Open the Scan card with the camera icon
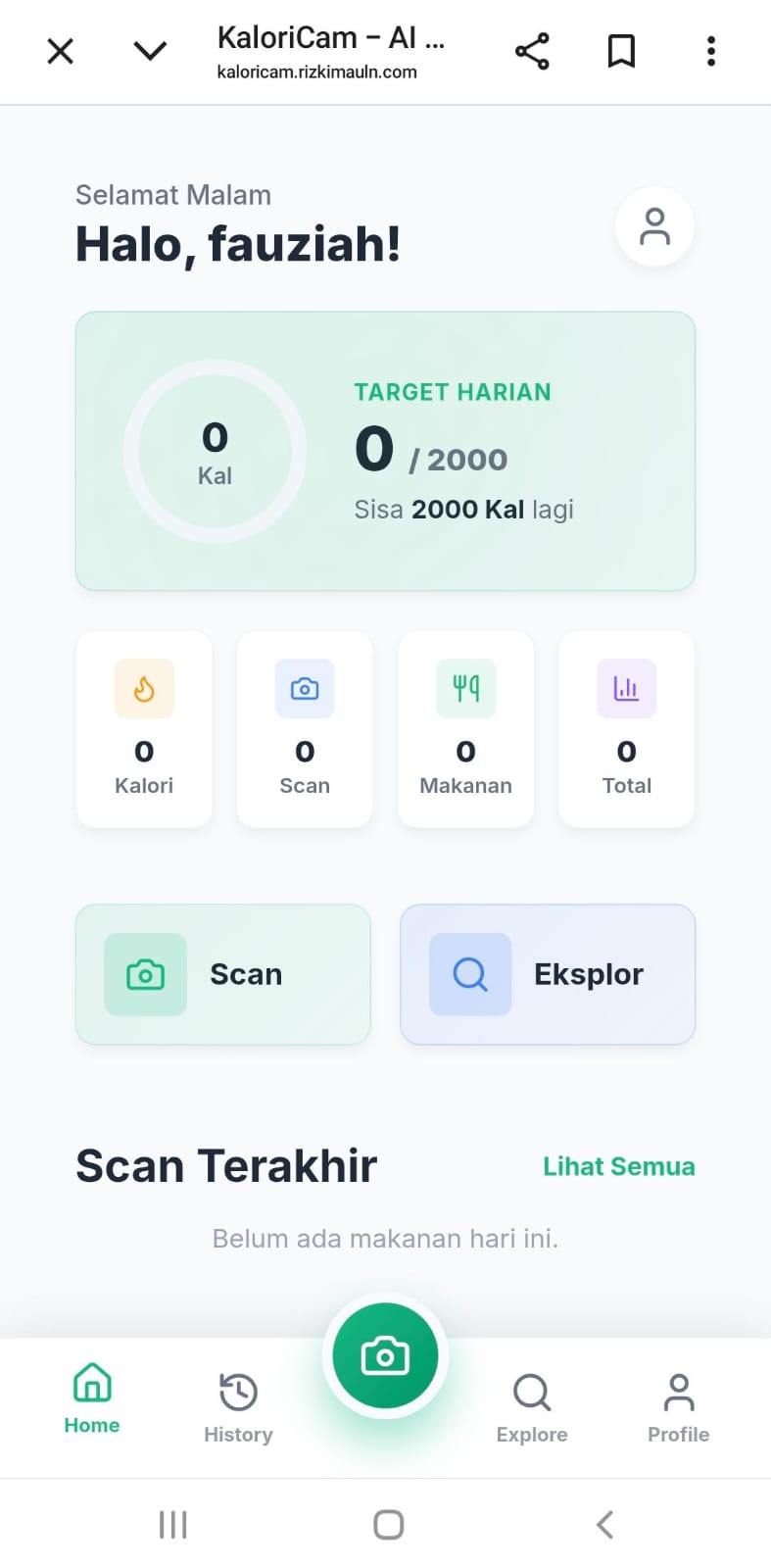771x1568 pixels. [223, 974]
